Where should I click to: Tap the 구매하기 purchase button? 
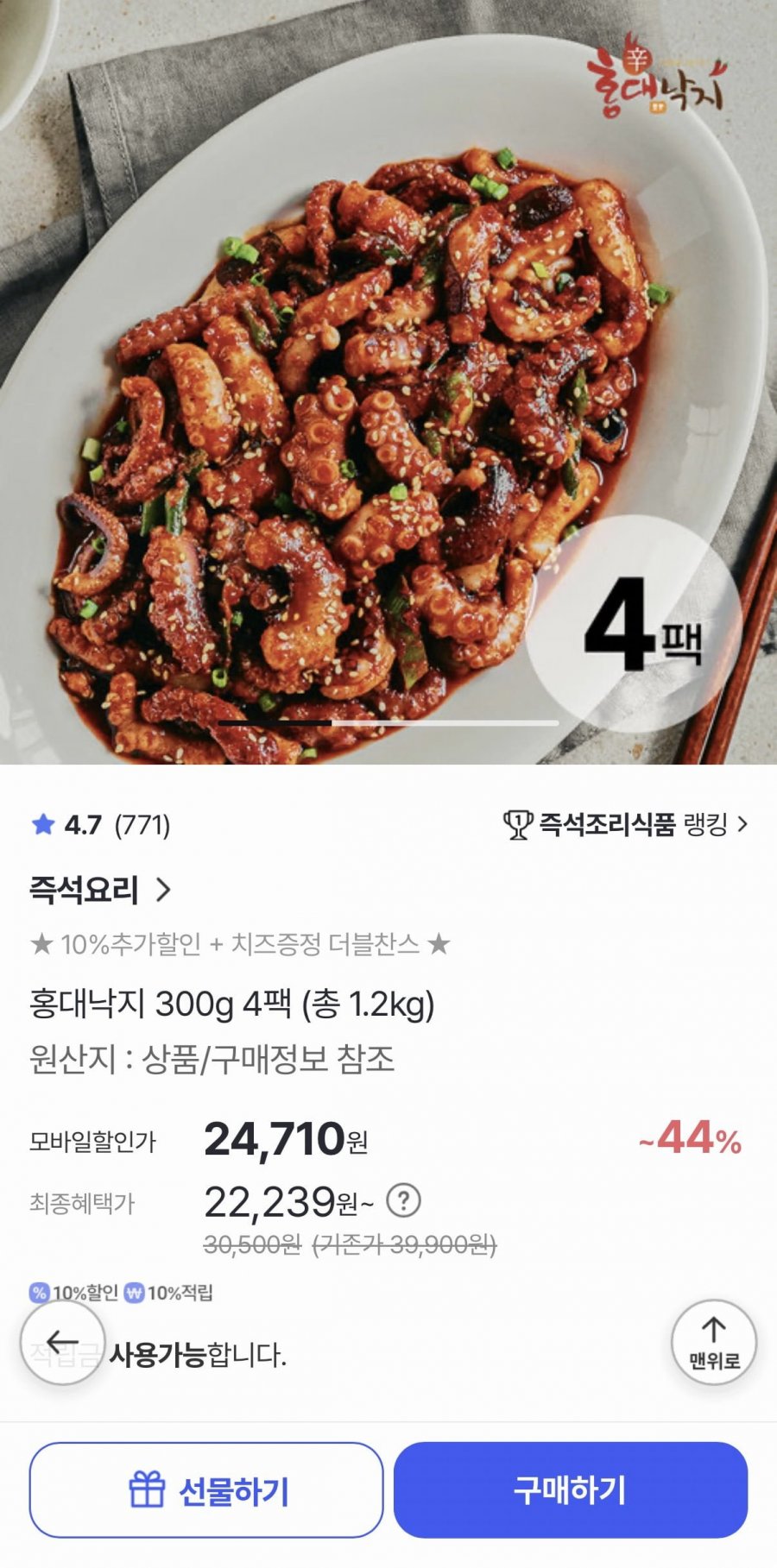click(x=570, y=1489)
